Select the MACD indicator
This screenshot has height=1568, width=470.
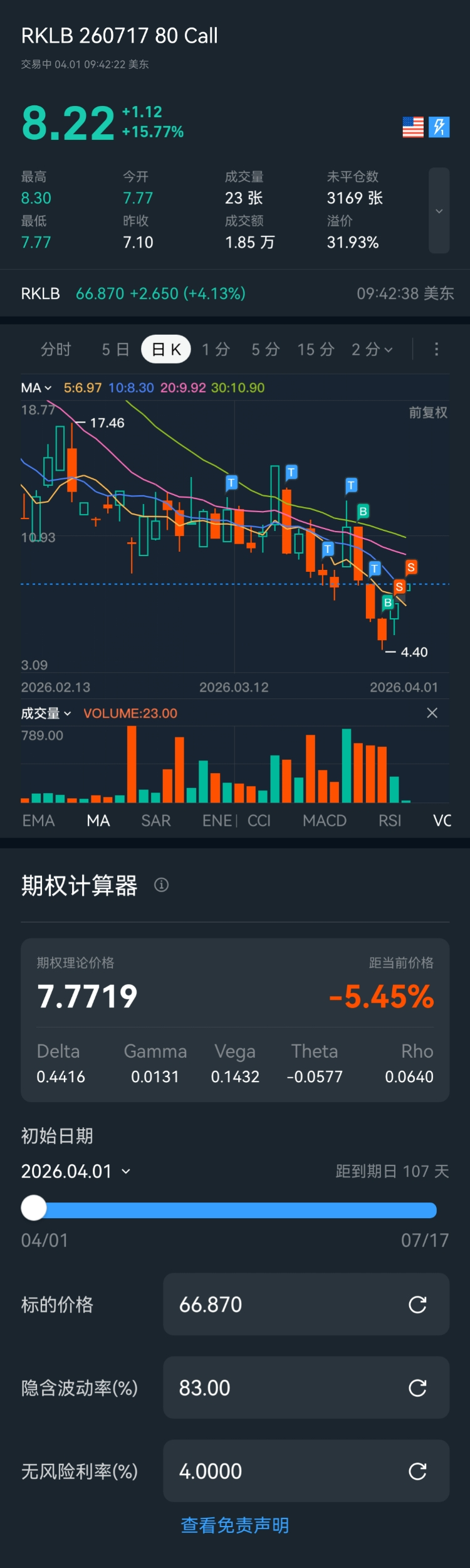tap(325, 821)
